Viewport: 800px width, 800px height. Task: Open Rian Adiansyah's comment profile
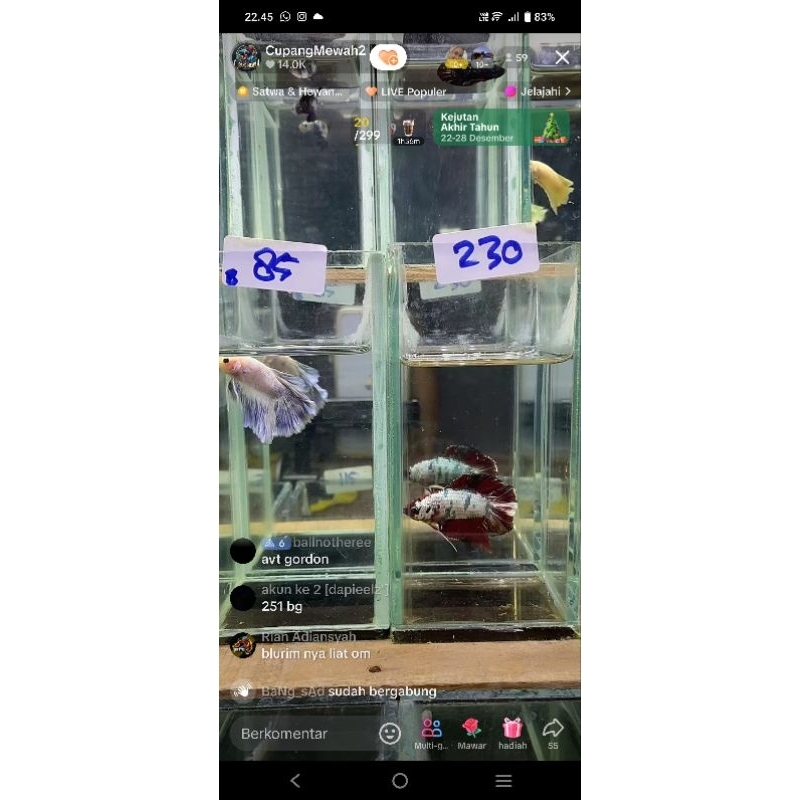click(243, 645)
